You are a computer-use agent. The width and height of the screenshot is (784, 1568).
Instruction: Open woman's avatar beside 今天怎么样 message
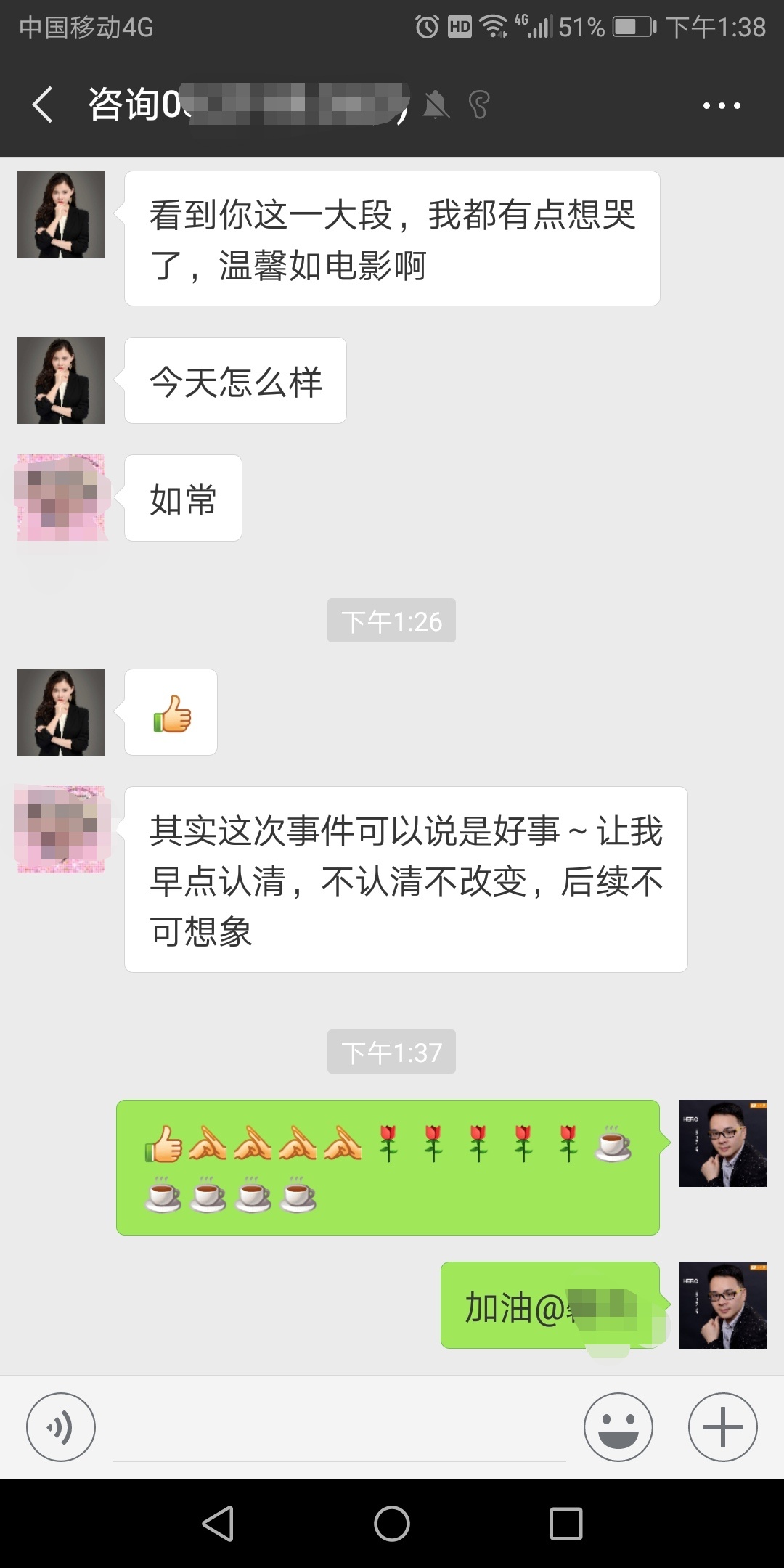[61, 380]
